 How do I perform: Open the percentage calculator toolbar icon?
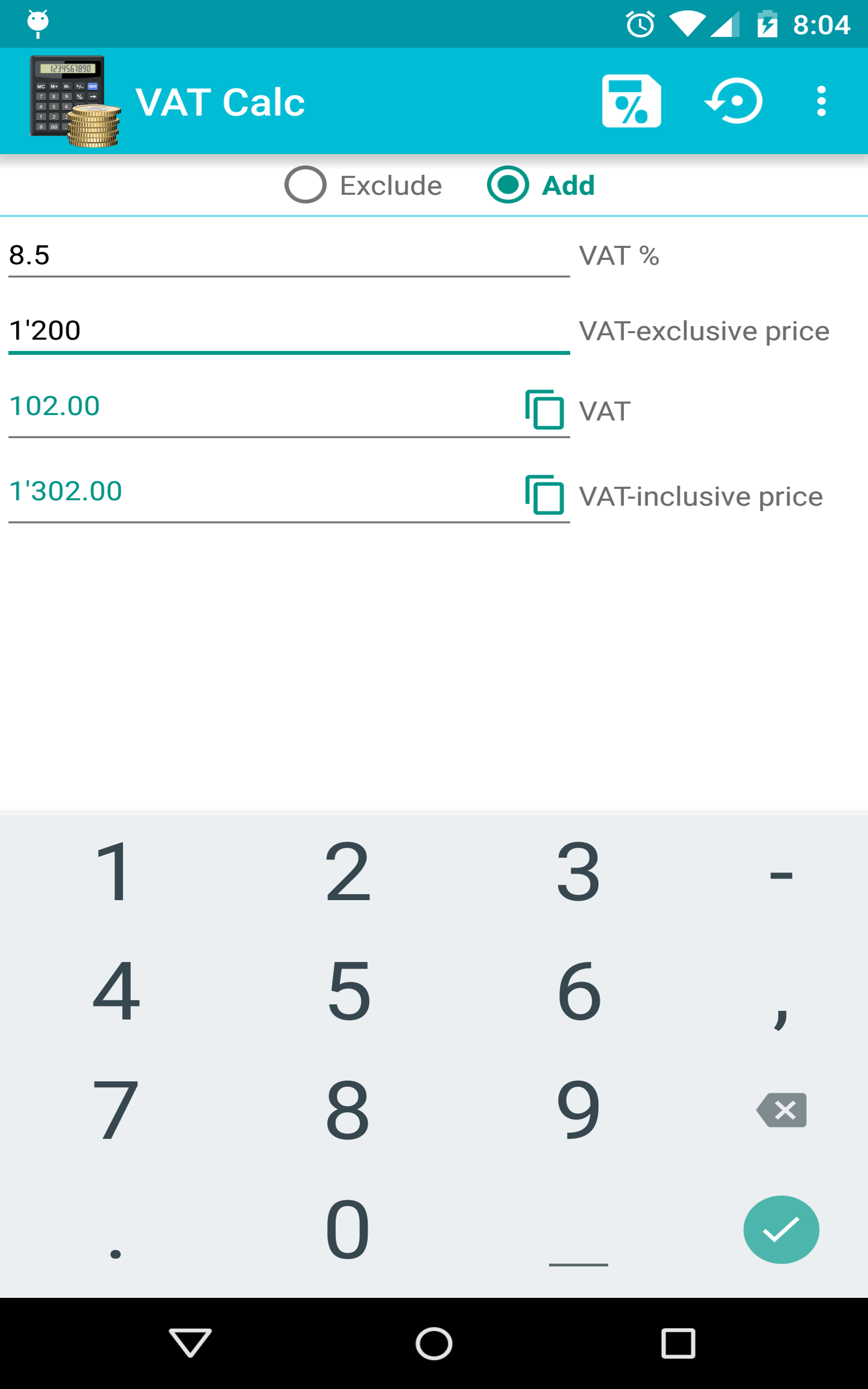632,100
